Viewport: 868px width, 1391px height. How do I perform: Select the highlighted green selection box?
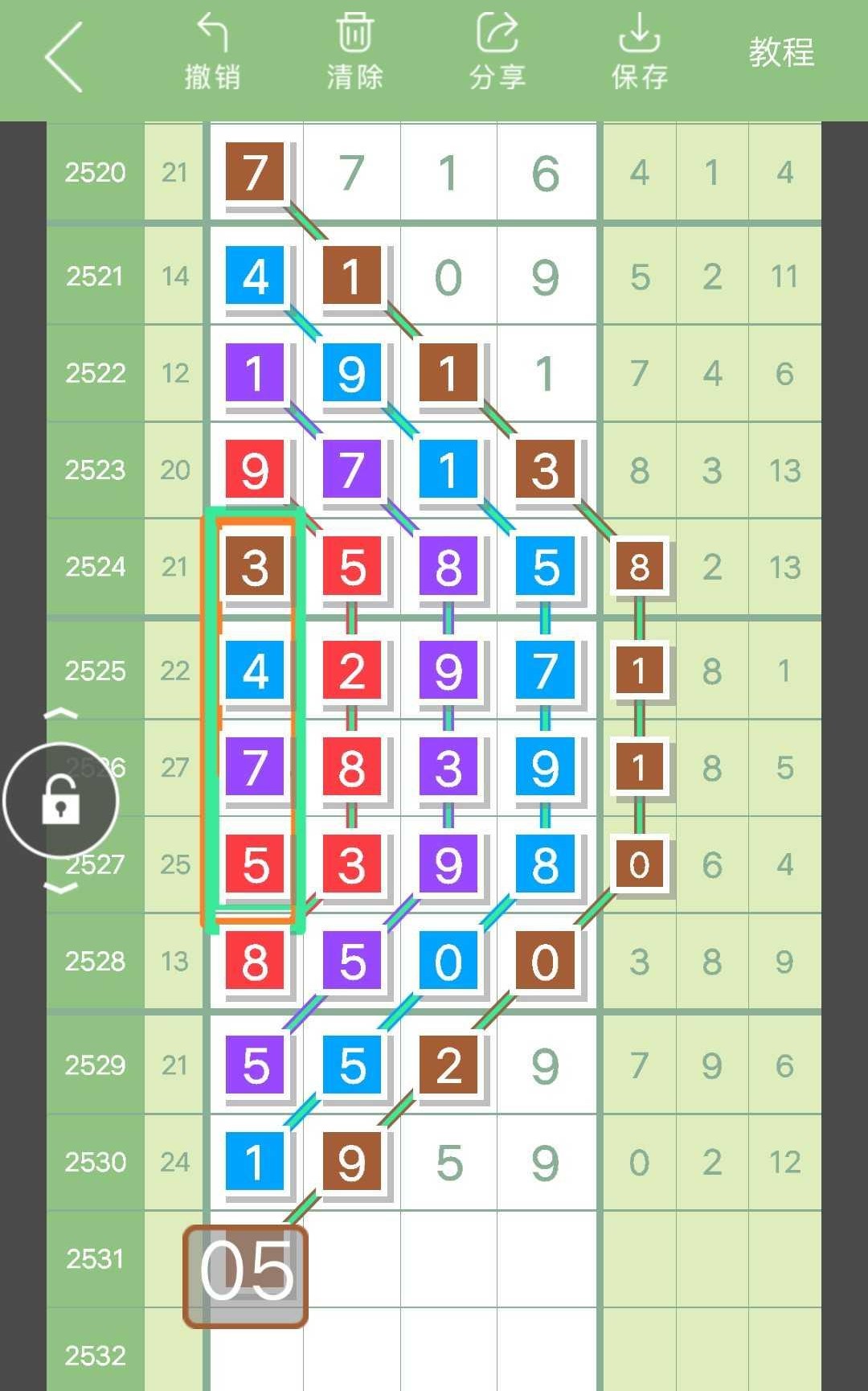256,720
